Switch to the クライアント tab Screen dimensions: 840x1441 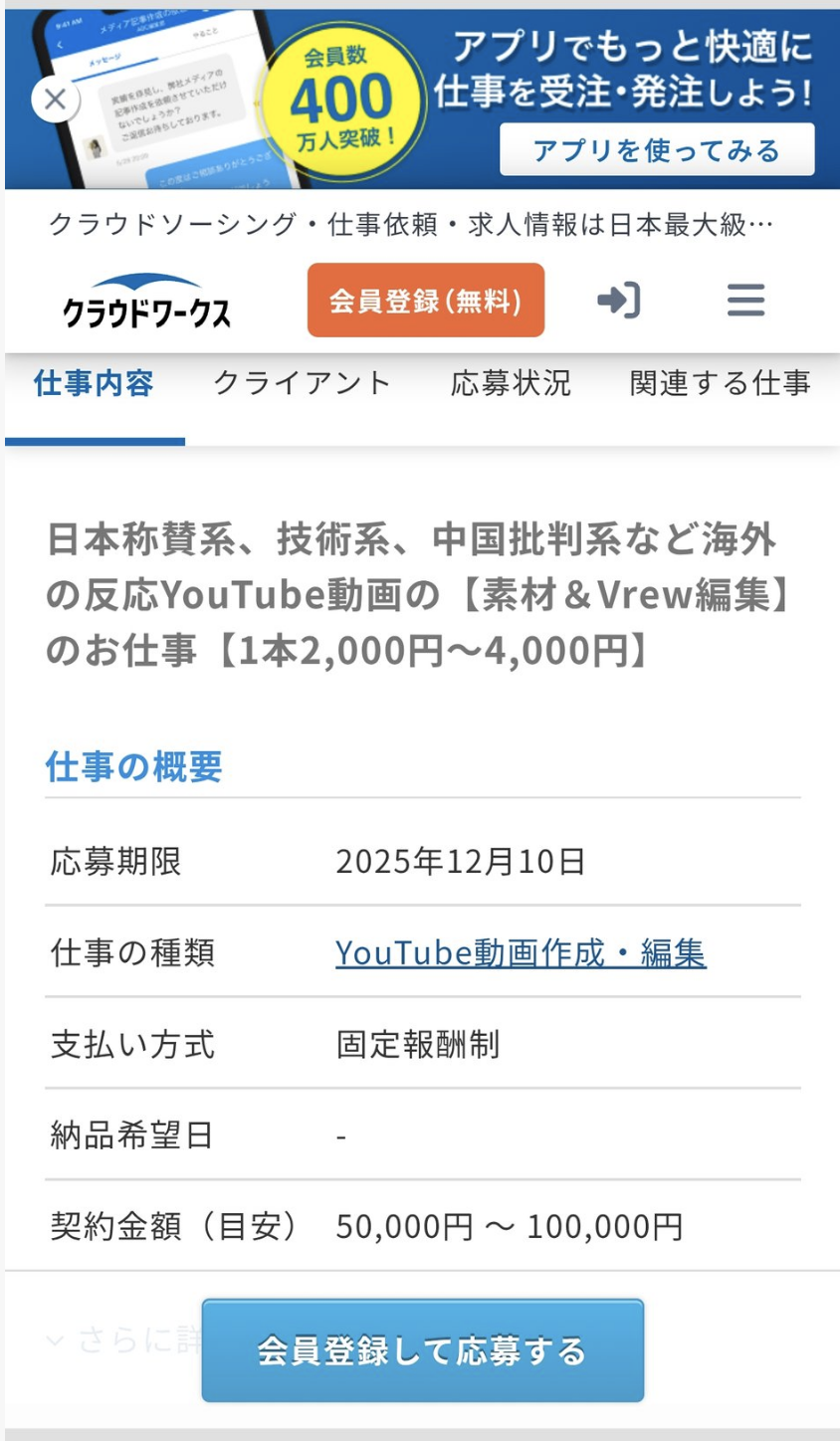pos(303,383)
